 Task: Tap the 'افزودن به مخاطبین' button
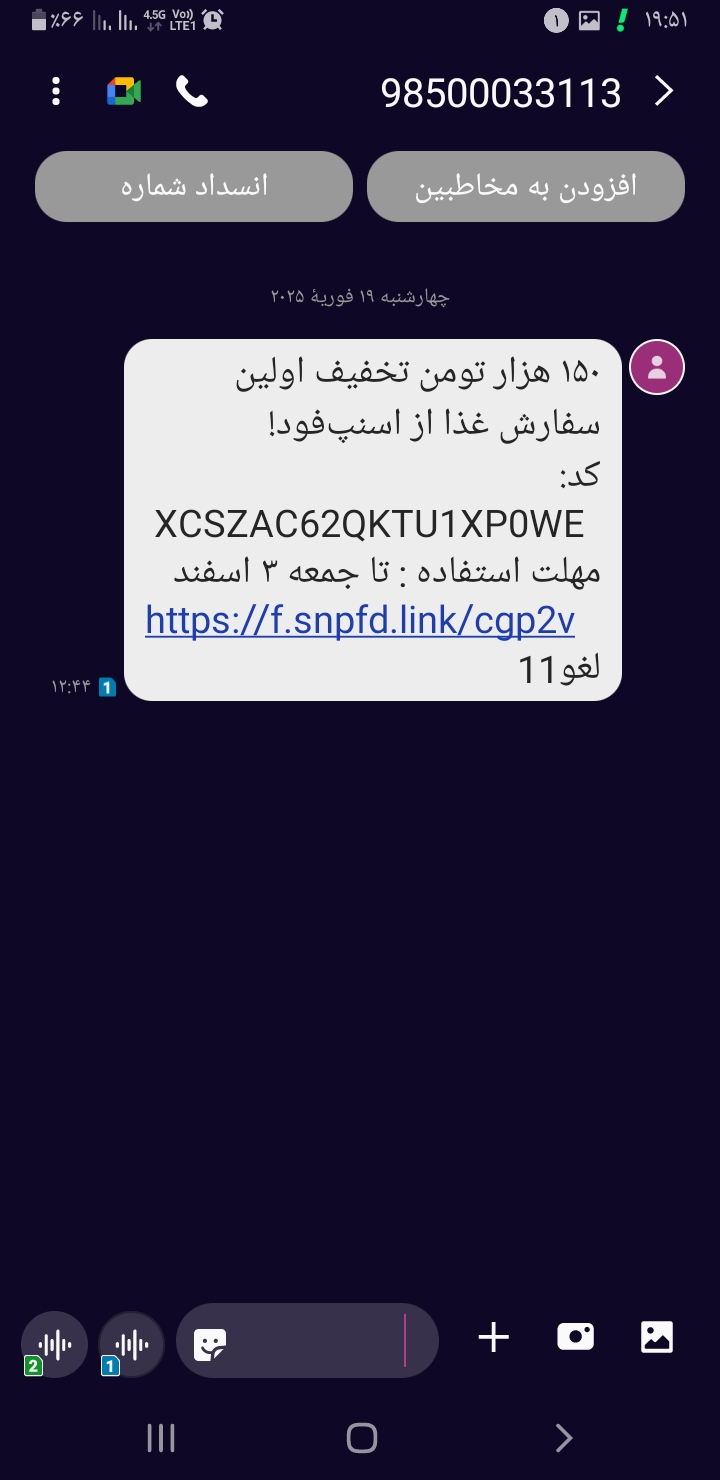[x=525, y=187]
